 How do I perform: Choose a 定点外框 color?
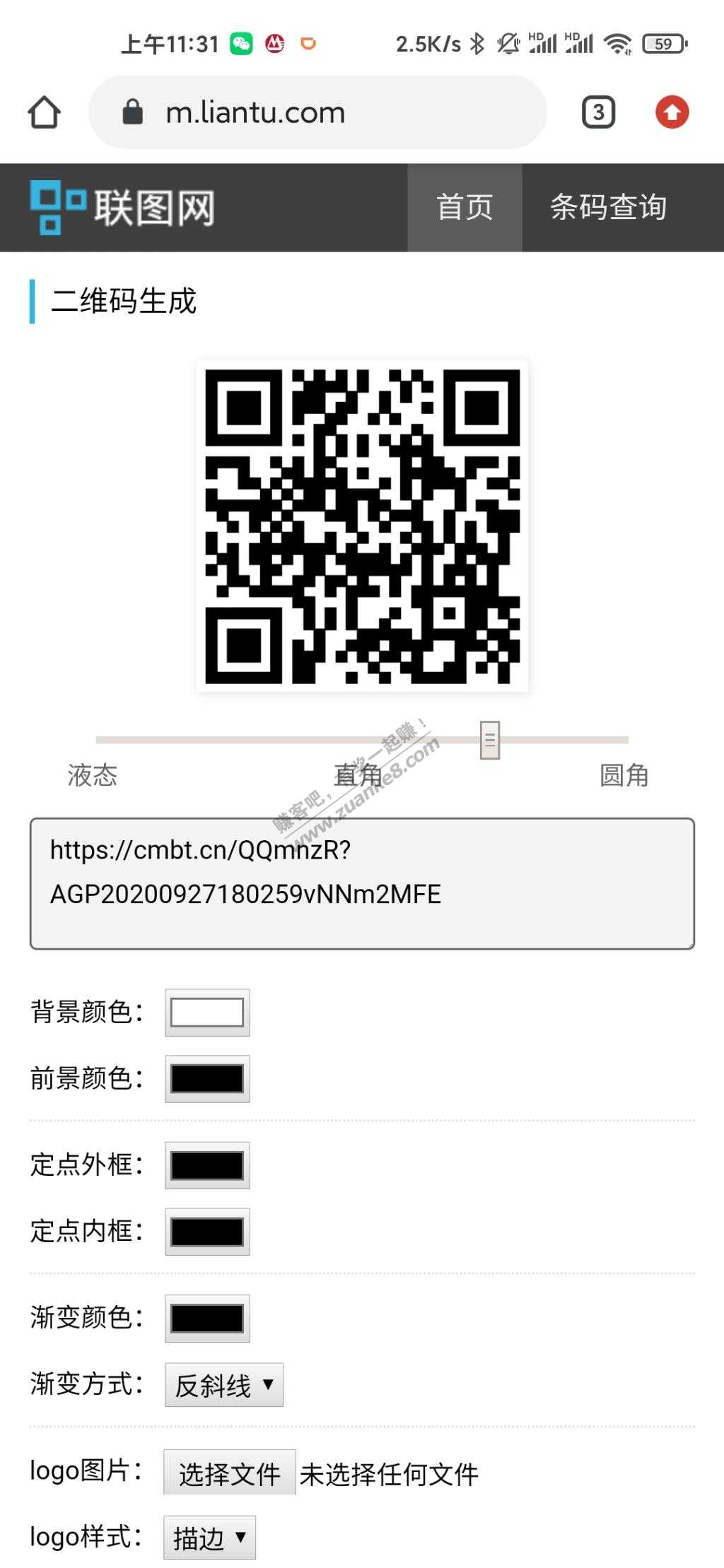point(207,1165)
